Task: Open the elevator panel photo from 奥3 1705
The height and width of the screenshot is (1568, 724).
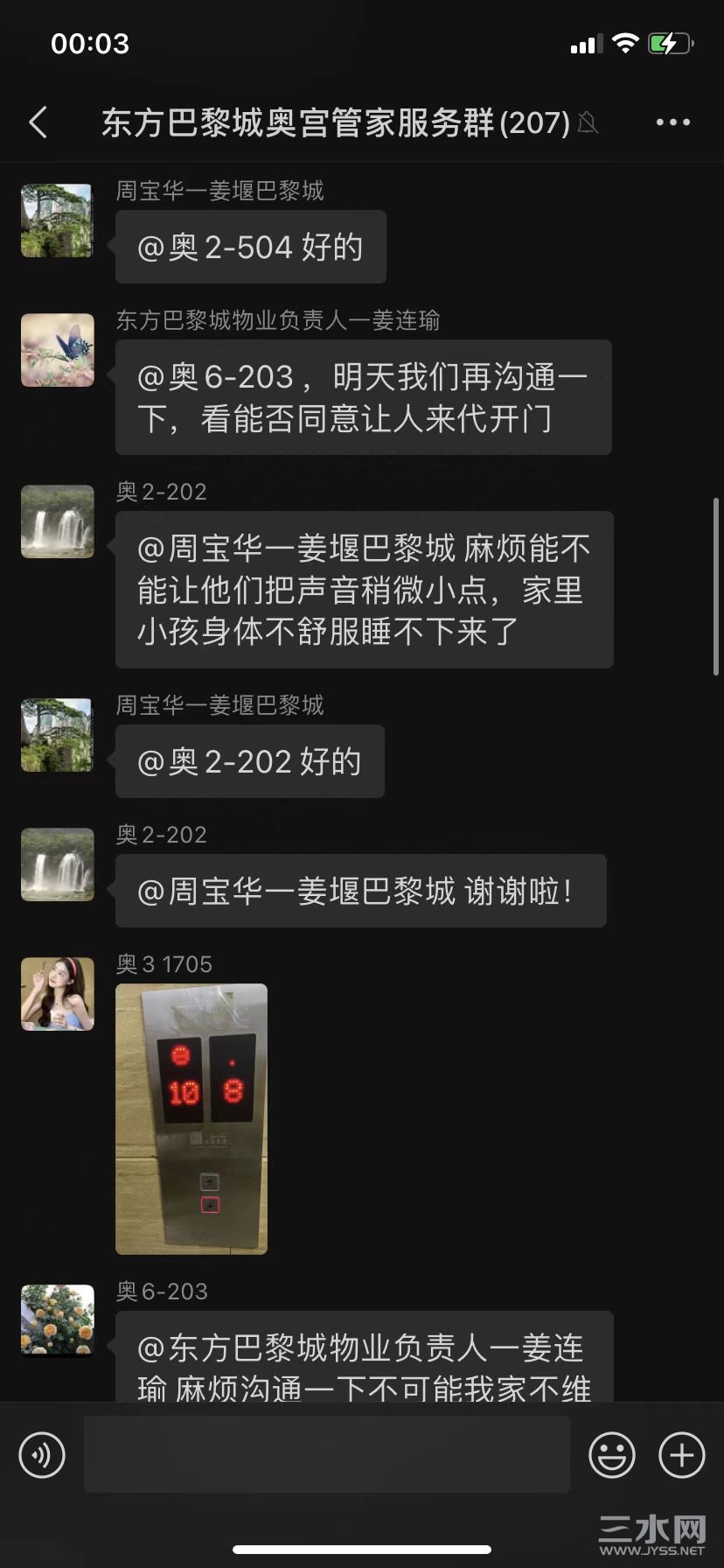Action: pyautogui.click(x=191, y=1118)
